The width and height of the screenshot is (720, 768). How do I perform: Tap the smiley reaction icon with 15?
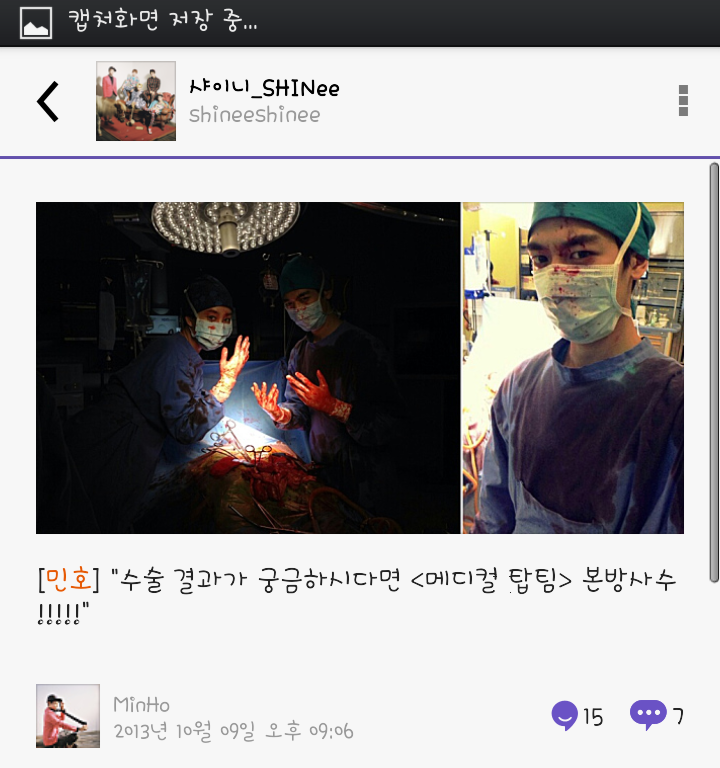click(565, 716)
